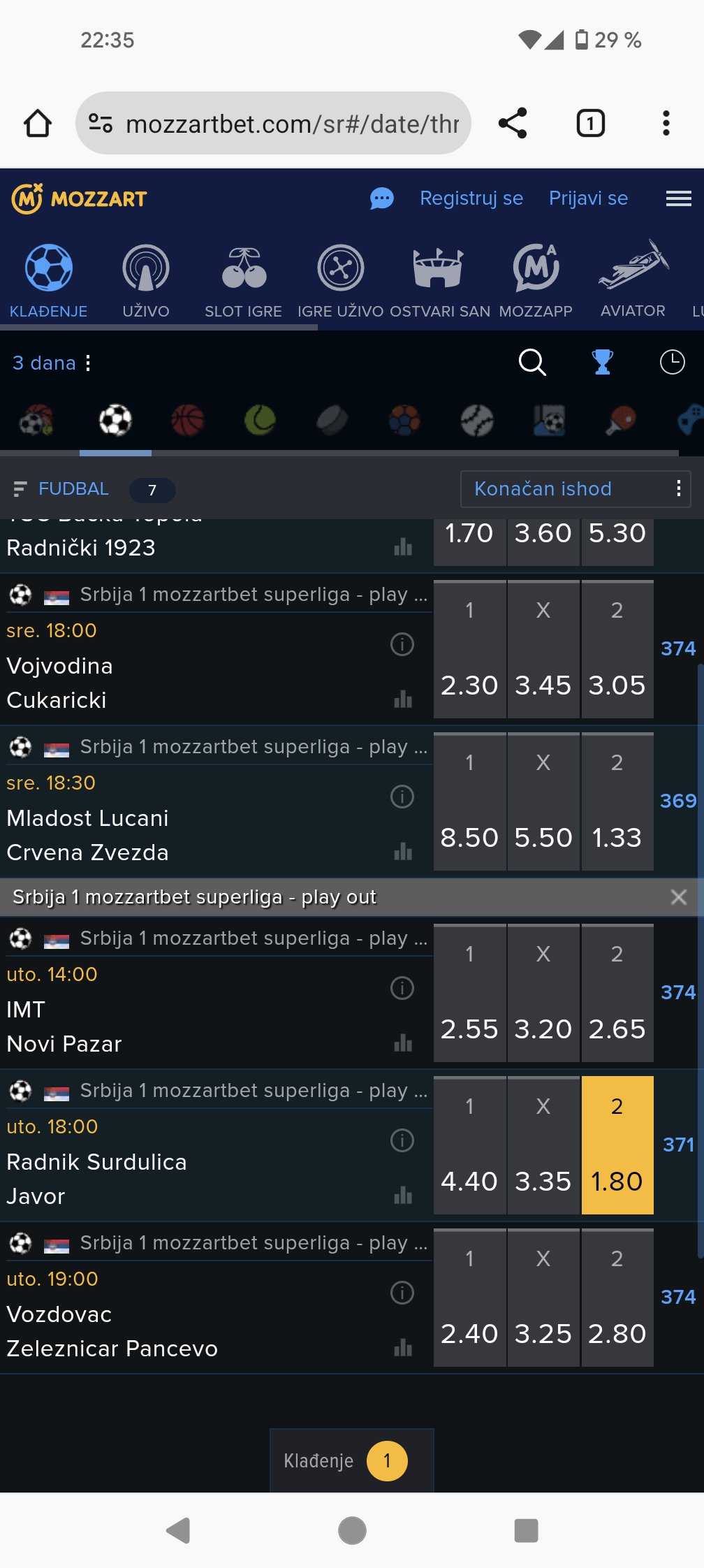Open the AVIATOR section
Screen dimensions: 704x1568
633,281
